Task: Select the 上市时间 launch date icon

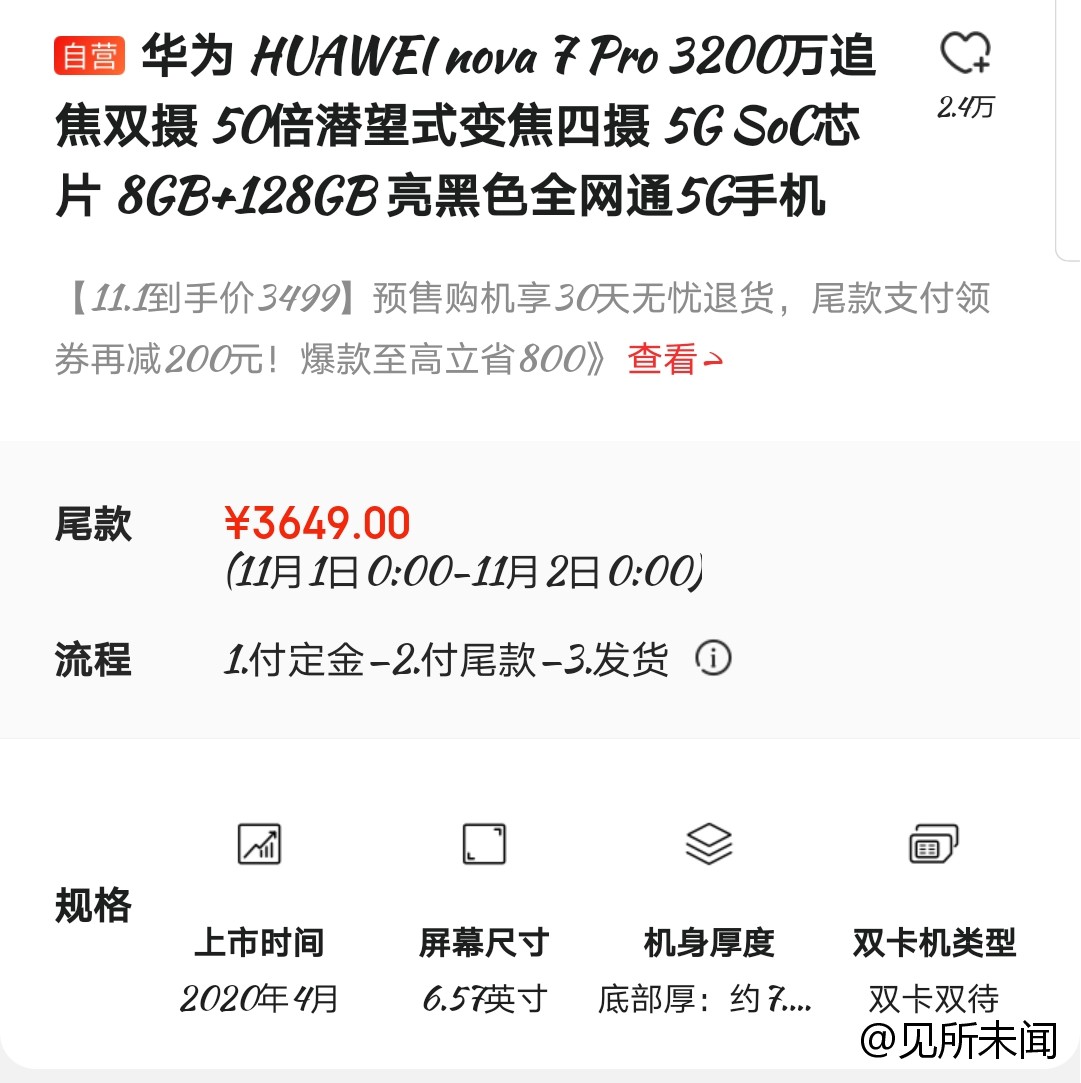Action: click(x=259, y=843)
